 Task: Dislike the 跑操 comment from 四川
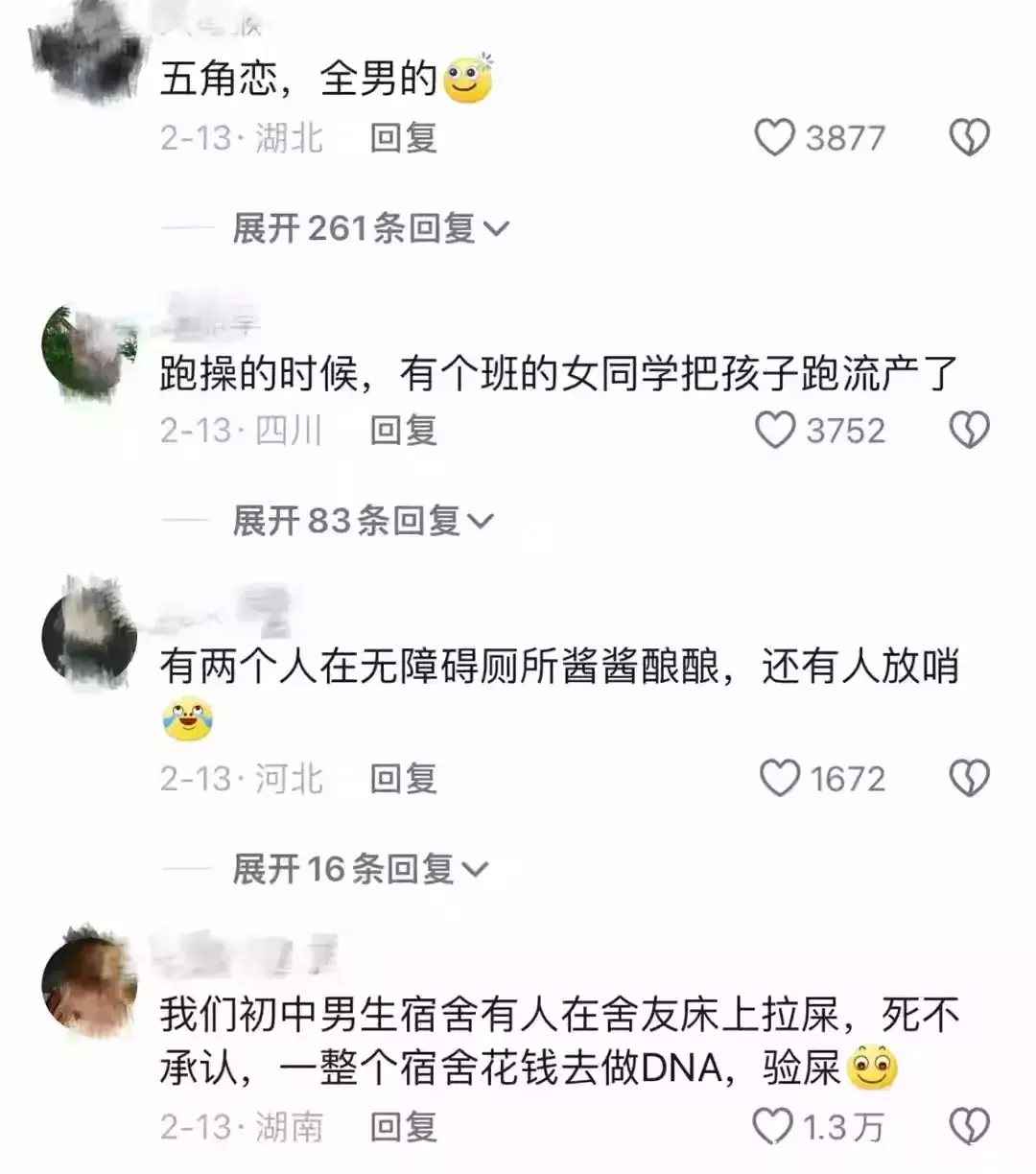click(x=969, y=431)
